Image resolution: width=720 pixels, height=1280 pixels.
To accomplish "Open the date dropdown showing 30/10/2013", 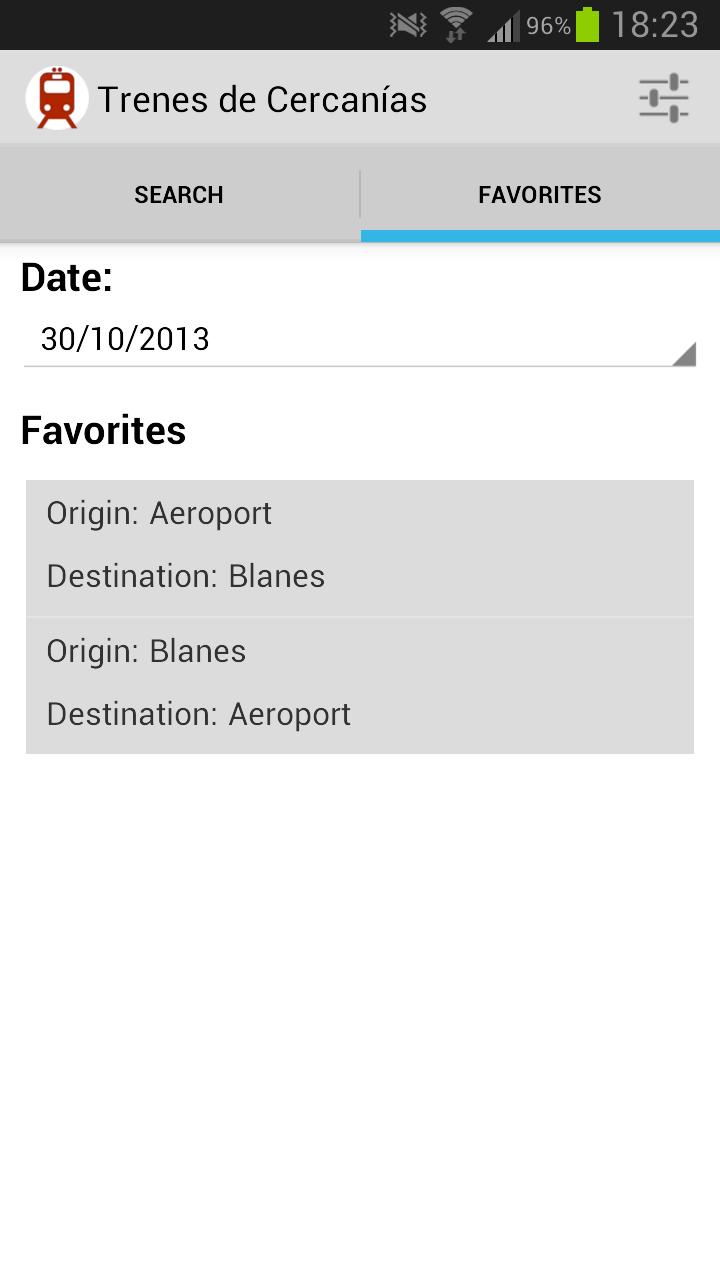I will point(360,340).
